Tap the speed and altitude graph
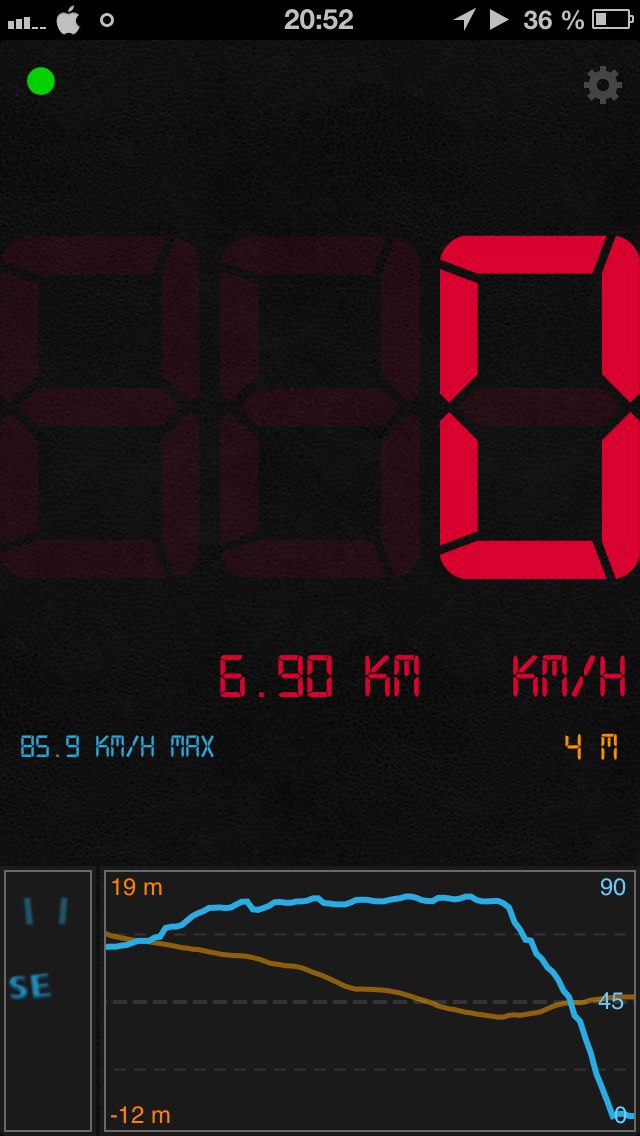This screenshot has width=640, height=1136. coord(369,1000)
